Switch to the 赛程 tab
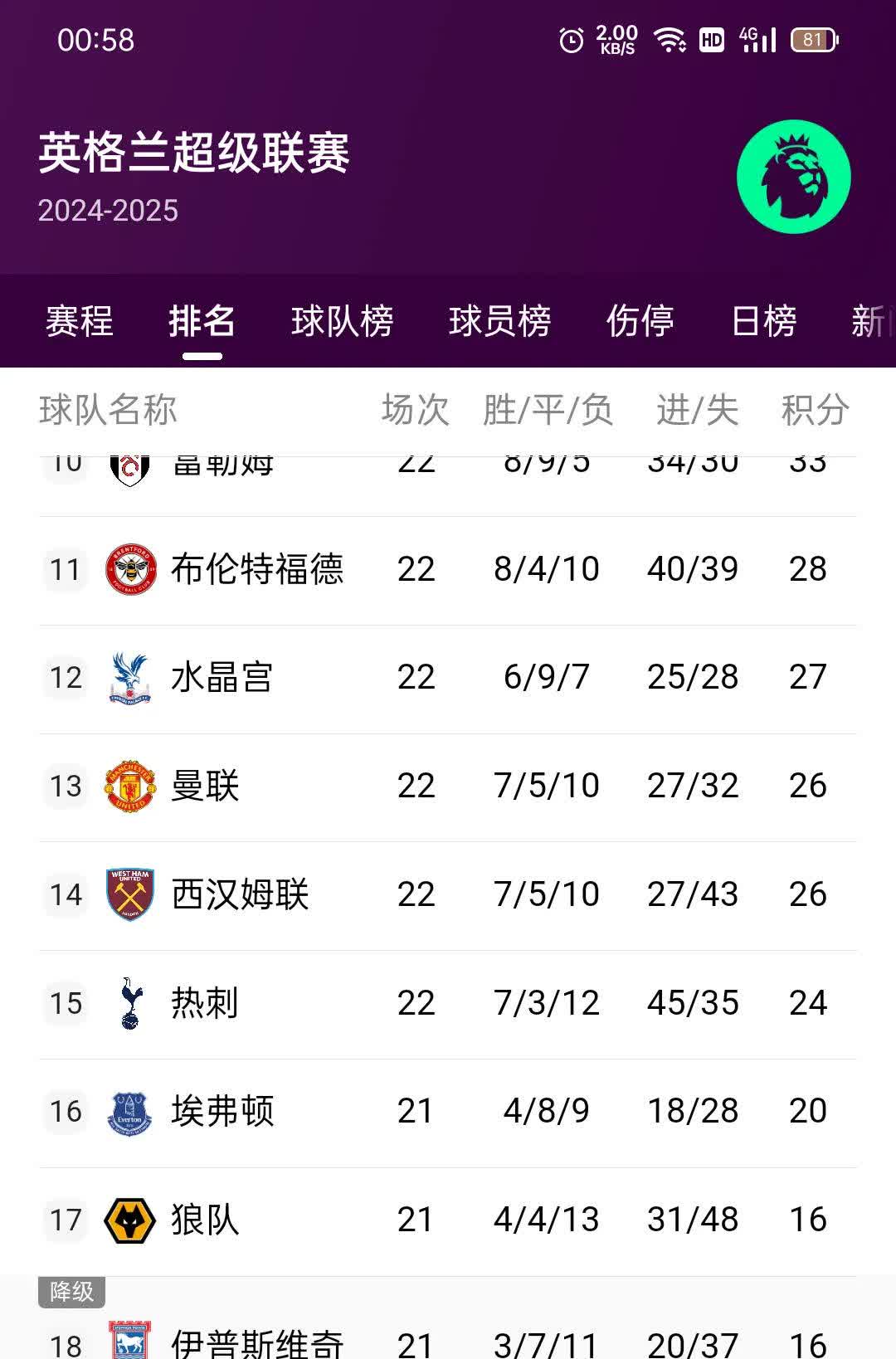This screenshot has width=896, height=1359. 79,322
